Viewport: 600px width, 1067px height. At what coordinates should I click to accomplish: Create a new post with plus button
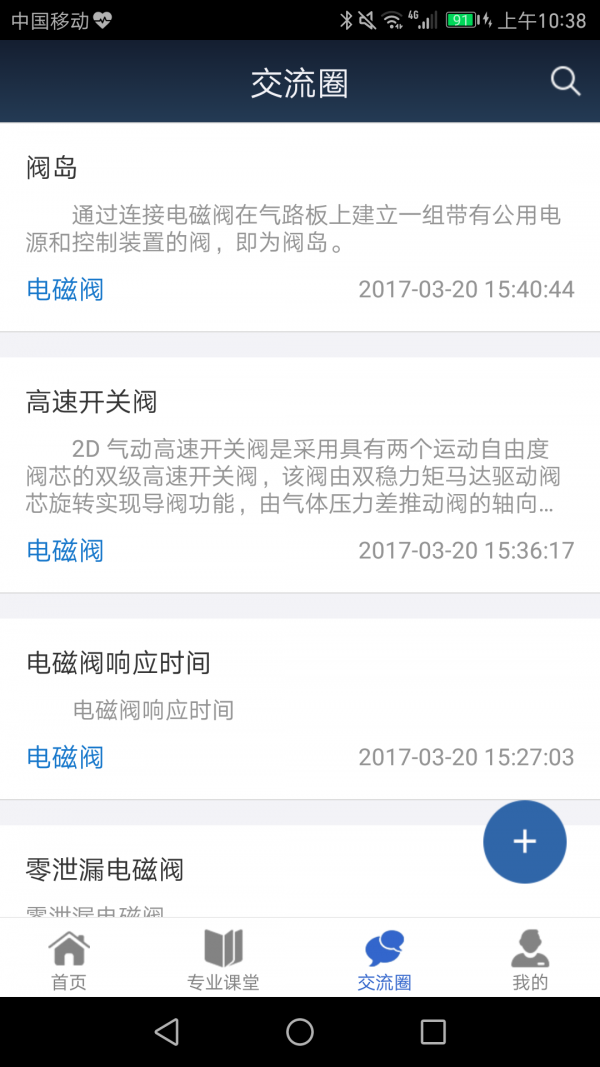(x=524, y=842)
